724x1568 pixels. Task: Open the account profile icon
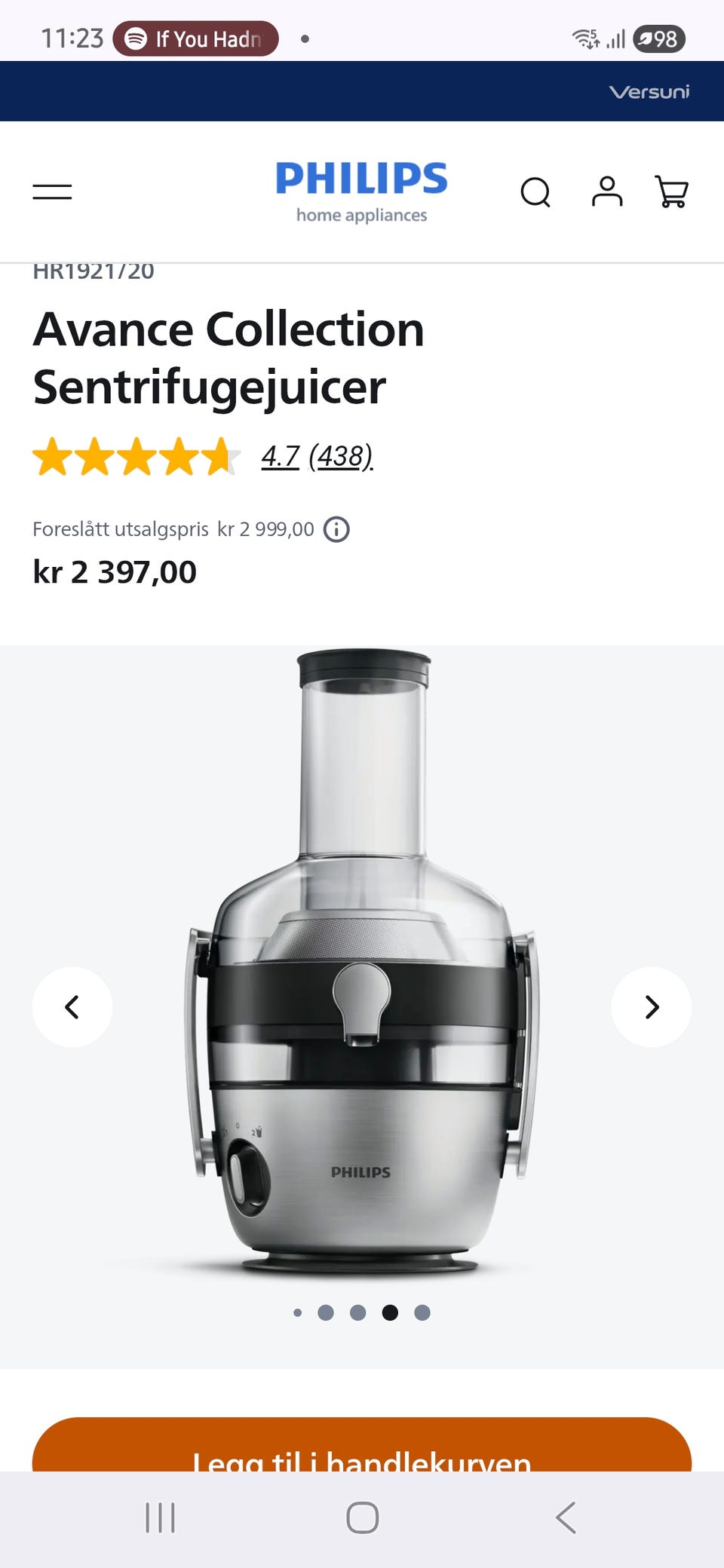607,191
